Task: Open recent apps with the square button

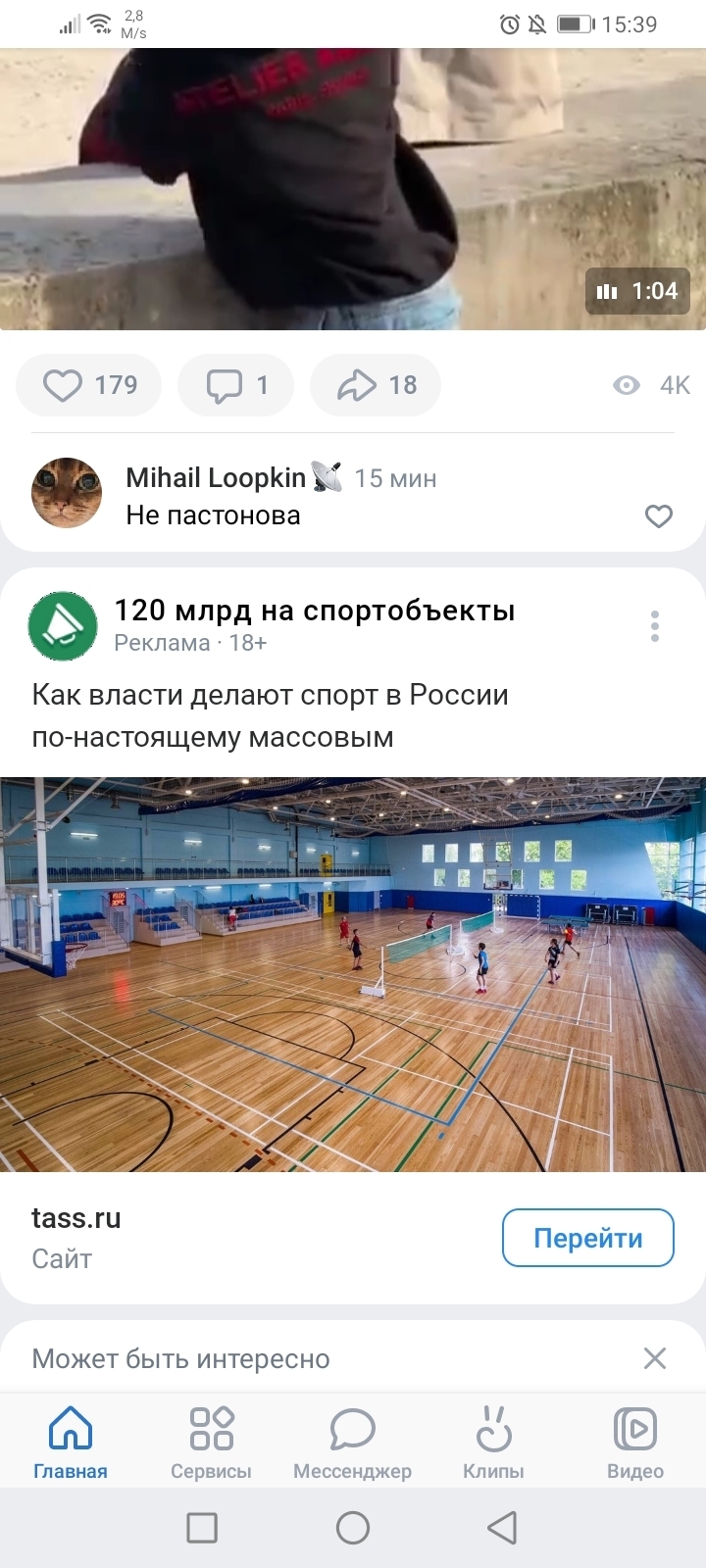Action: pos(202,1527)
